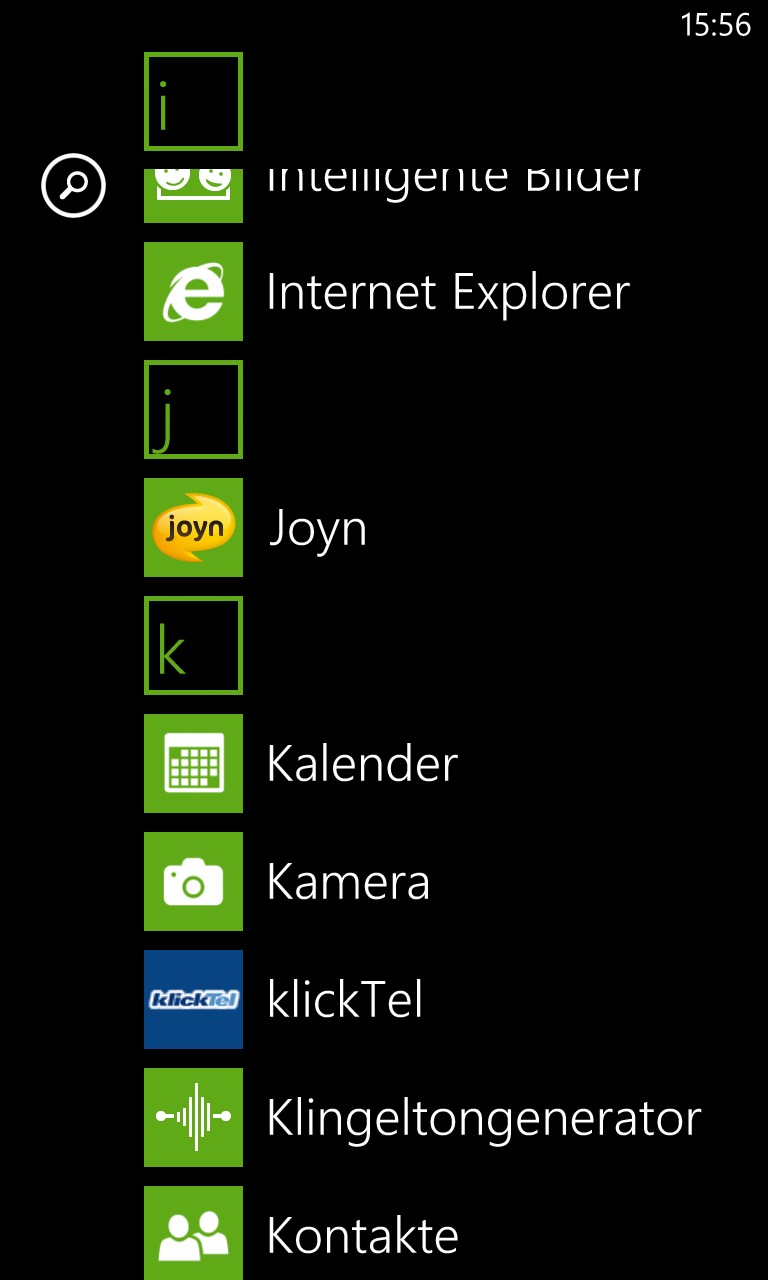The height and width of the screenshot is (1280, 768).
Task: Start the Joyn app
Action: 257,528
